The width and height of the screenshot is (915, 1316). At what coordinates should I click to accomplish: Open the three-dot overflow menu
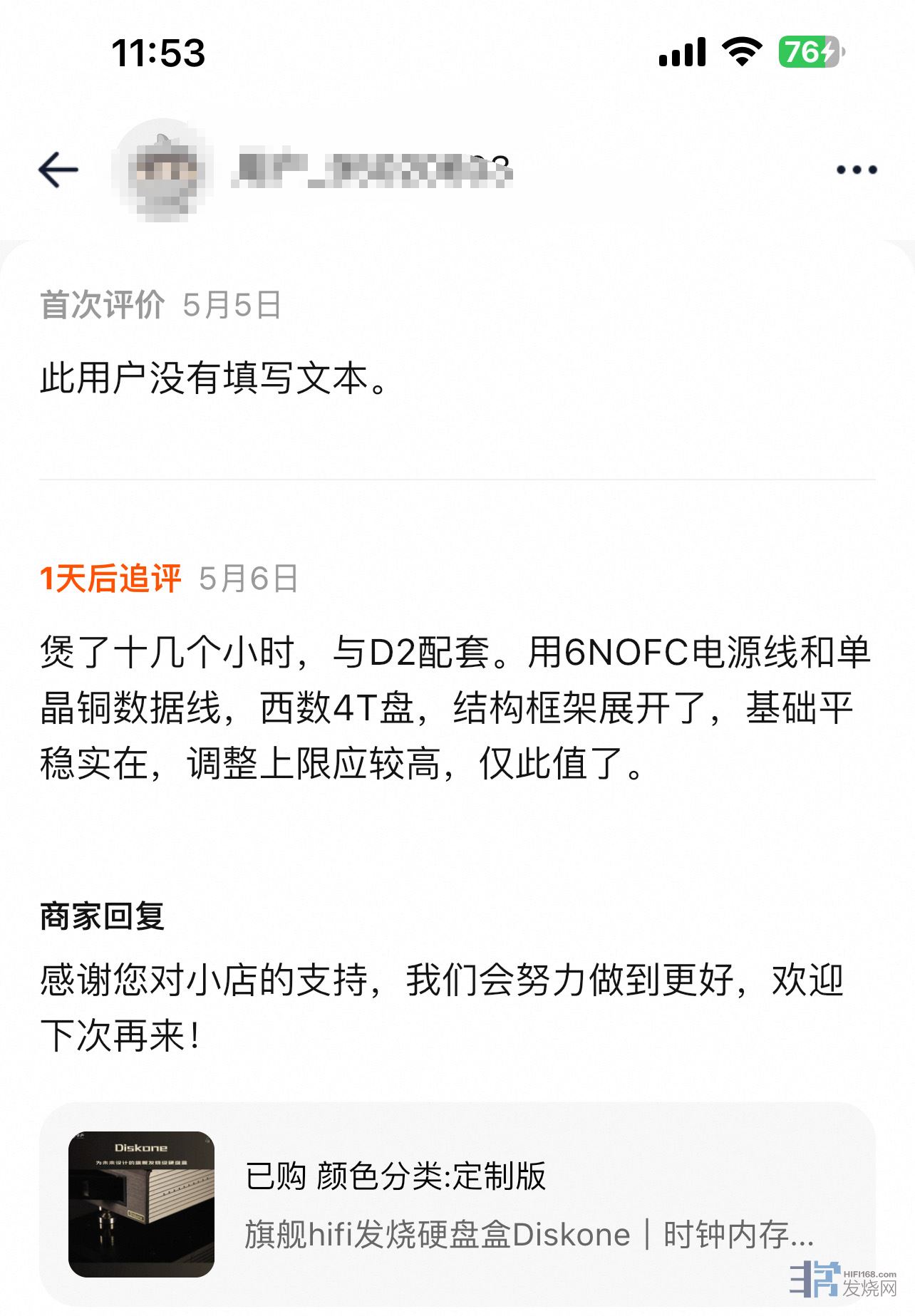point(856,170)
